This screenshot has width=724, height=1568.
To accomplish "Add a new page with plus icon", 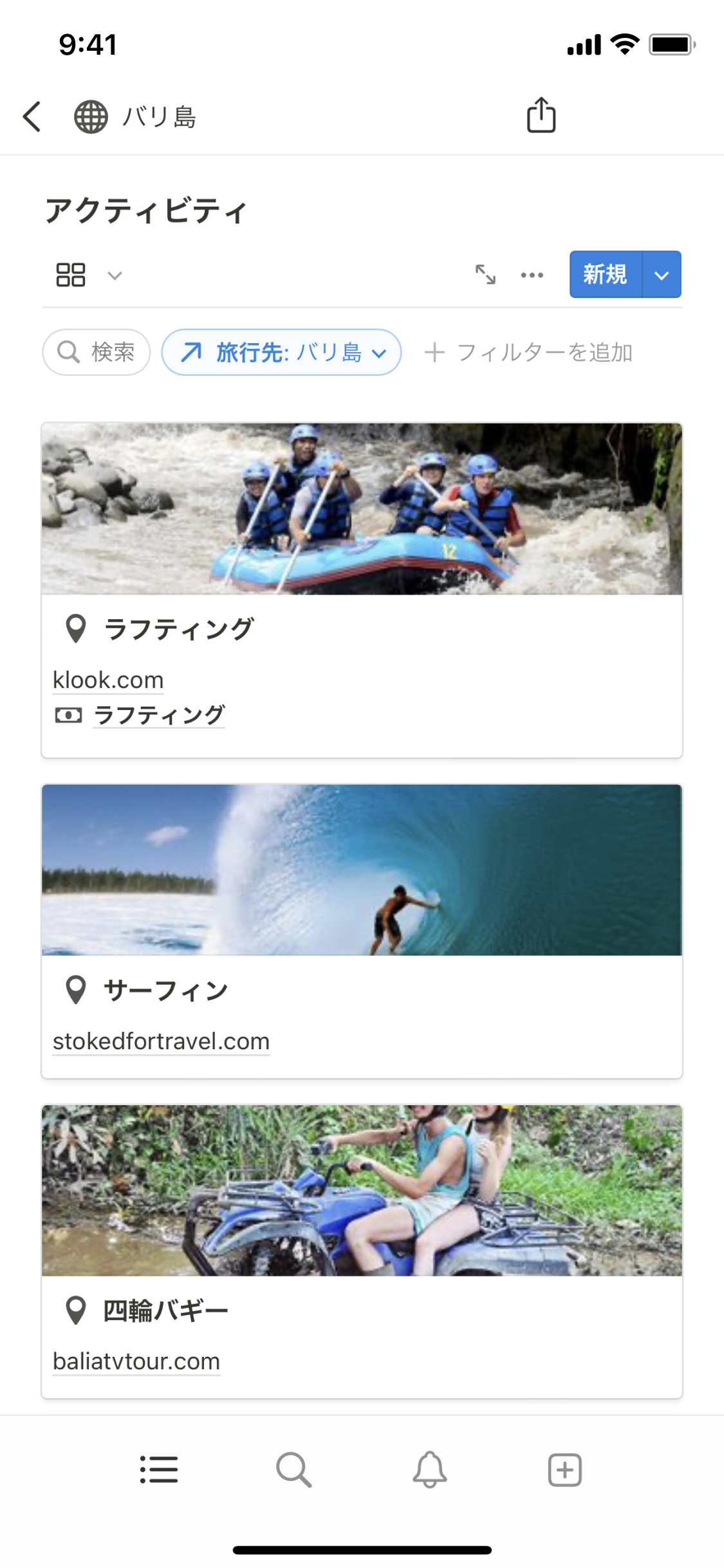I will [x=564, y=1470].
